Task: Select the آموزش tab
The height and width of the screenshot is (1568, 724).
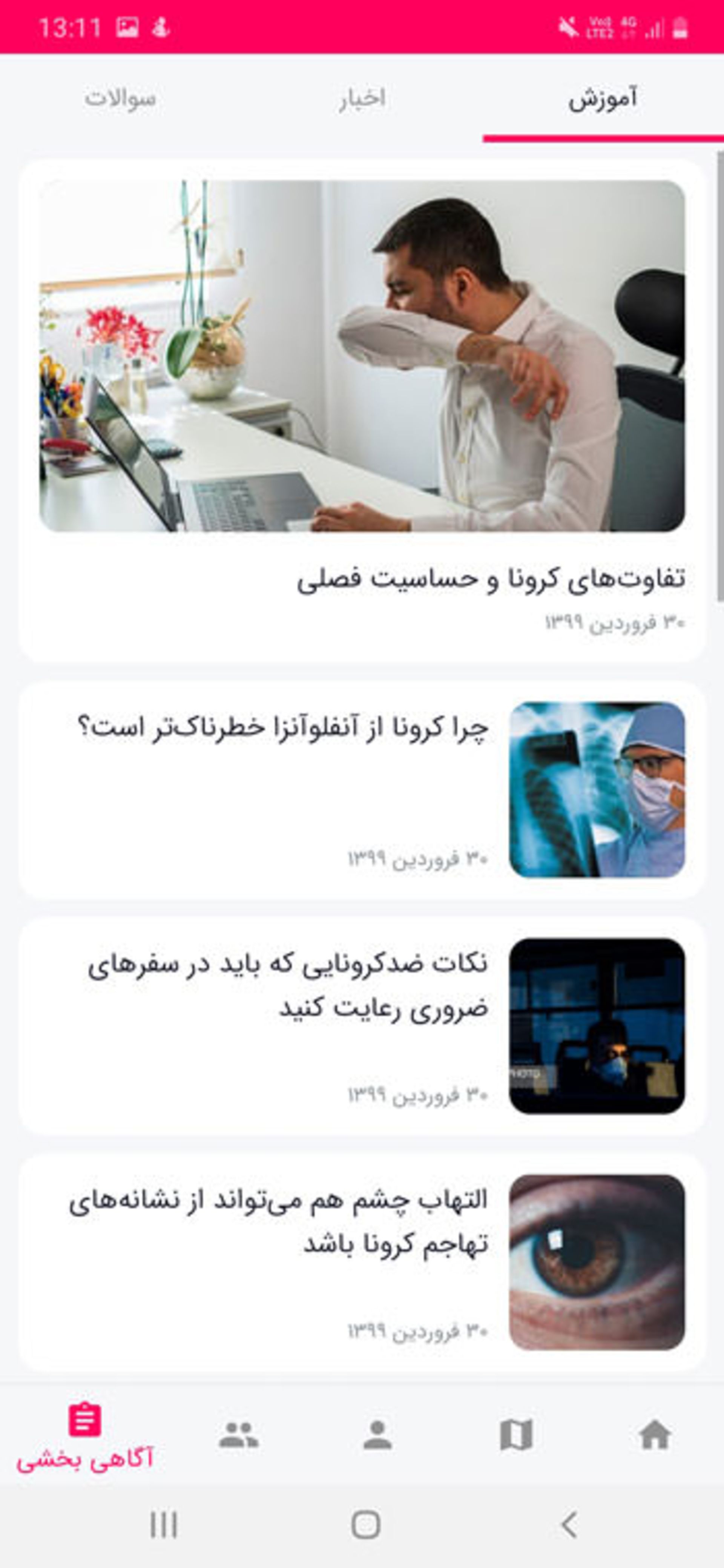Action: [x=602, y=98]
